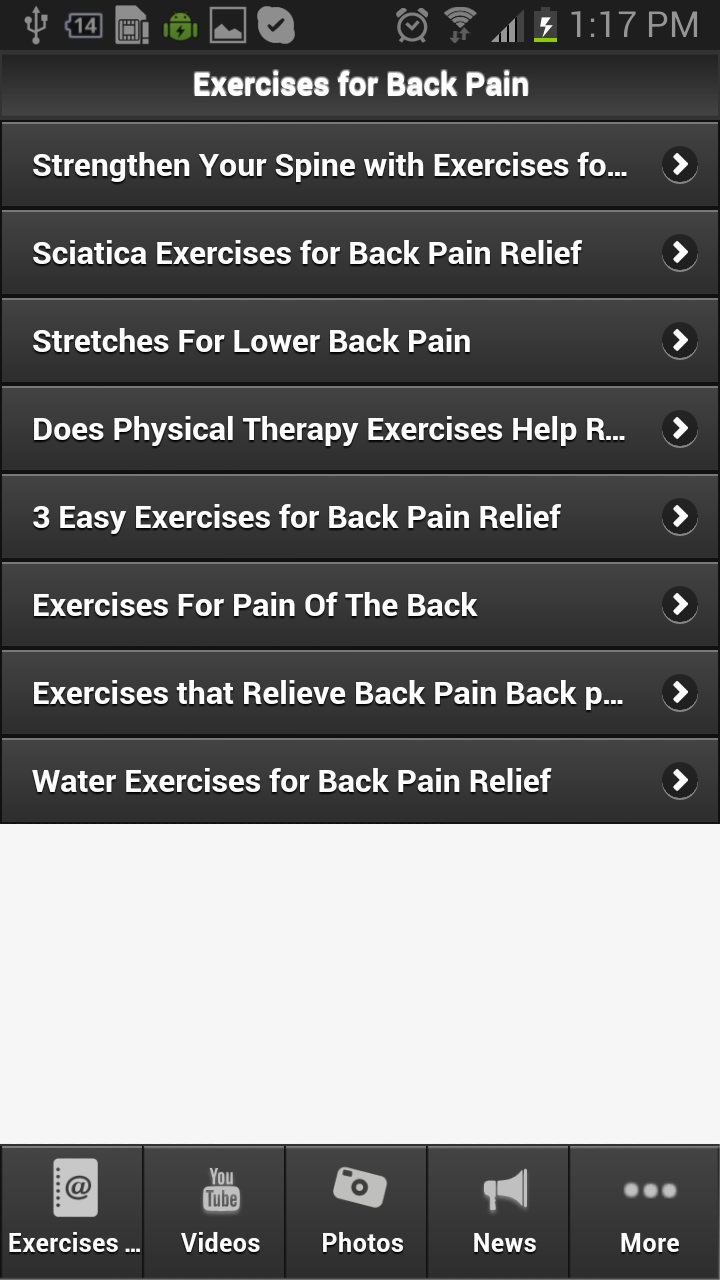Open 'Does Physical Therapy Exercises Help' entry
This screenshot has height=1280, width=720.
[x=360, y=429]
